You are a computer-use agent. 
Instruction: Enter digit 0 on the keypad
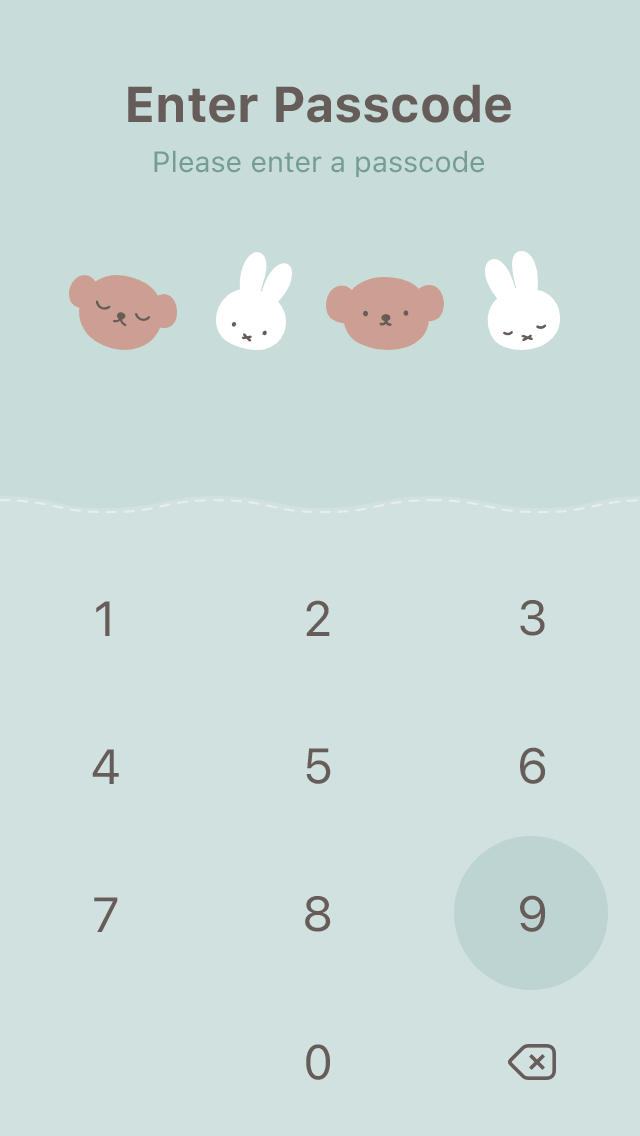point(318,1062)
